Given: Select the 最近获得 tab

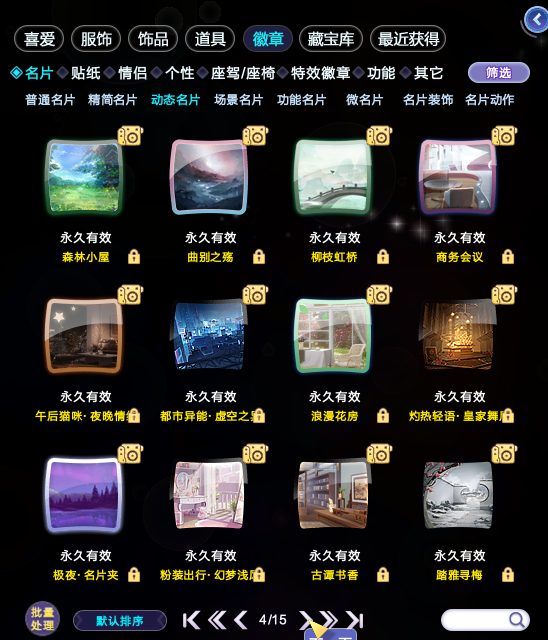Looking at the screenshot, I should [408, 39].
